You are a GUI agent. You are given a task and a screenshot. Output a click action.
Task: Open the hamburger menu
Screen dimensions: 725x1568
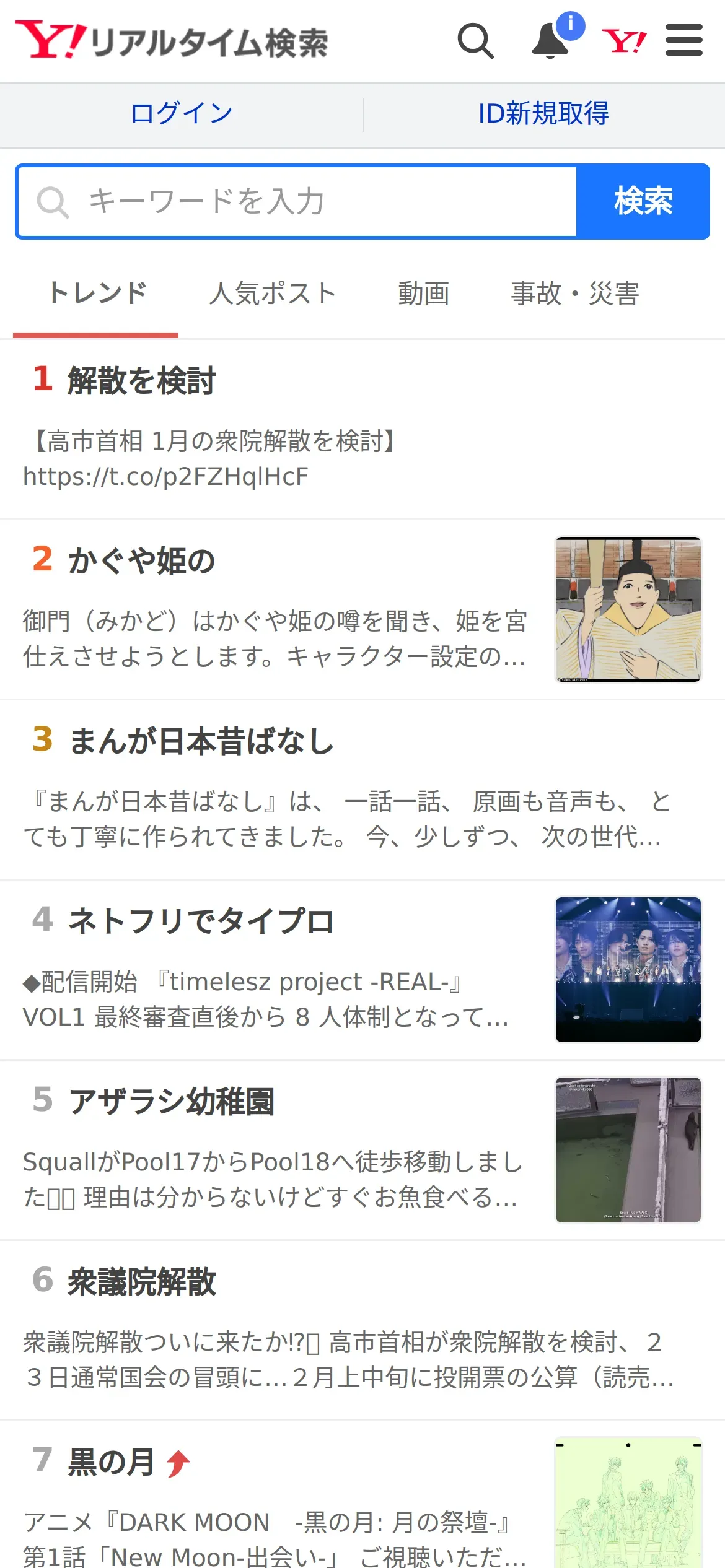click(x=683, y=41)
